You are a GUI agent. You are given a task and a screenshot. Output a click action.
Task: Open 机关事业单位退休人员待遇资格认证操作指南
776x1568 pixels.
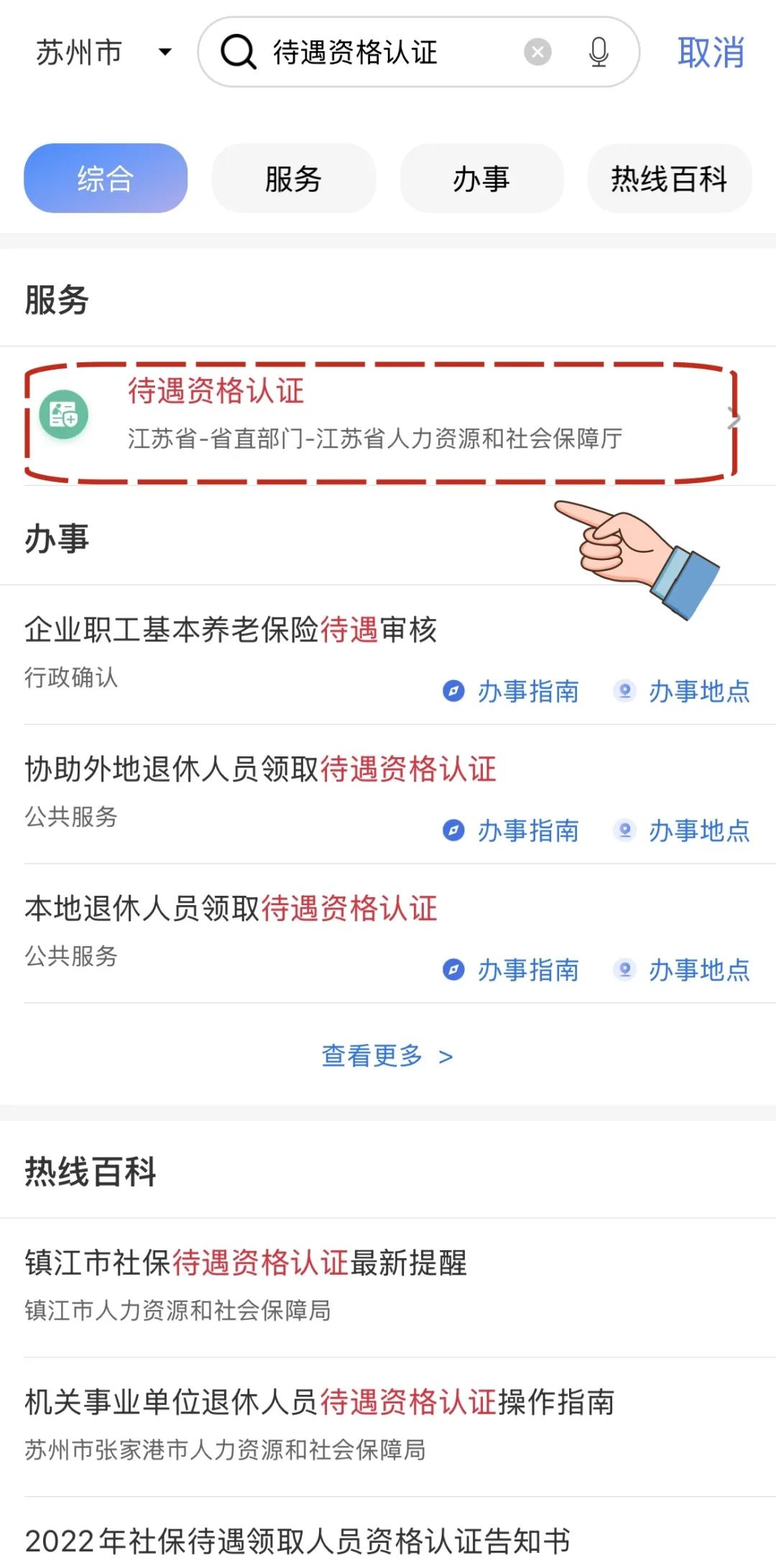pyautogui.click(x=320, y=1403)
